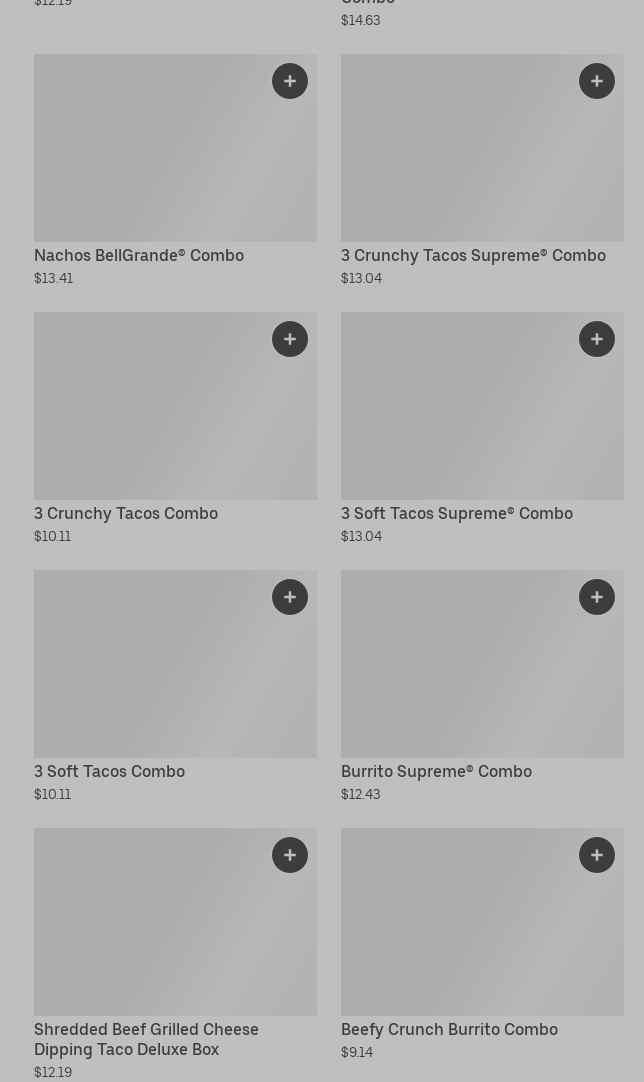The image size is (644, 1082).
Task: Add Burrito Supreme Combo to order
Action: pyautogui.click(x=597, y=597)
